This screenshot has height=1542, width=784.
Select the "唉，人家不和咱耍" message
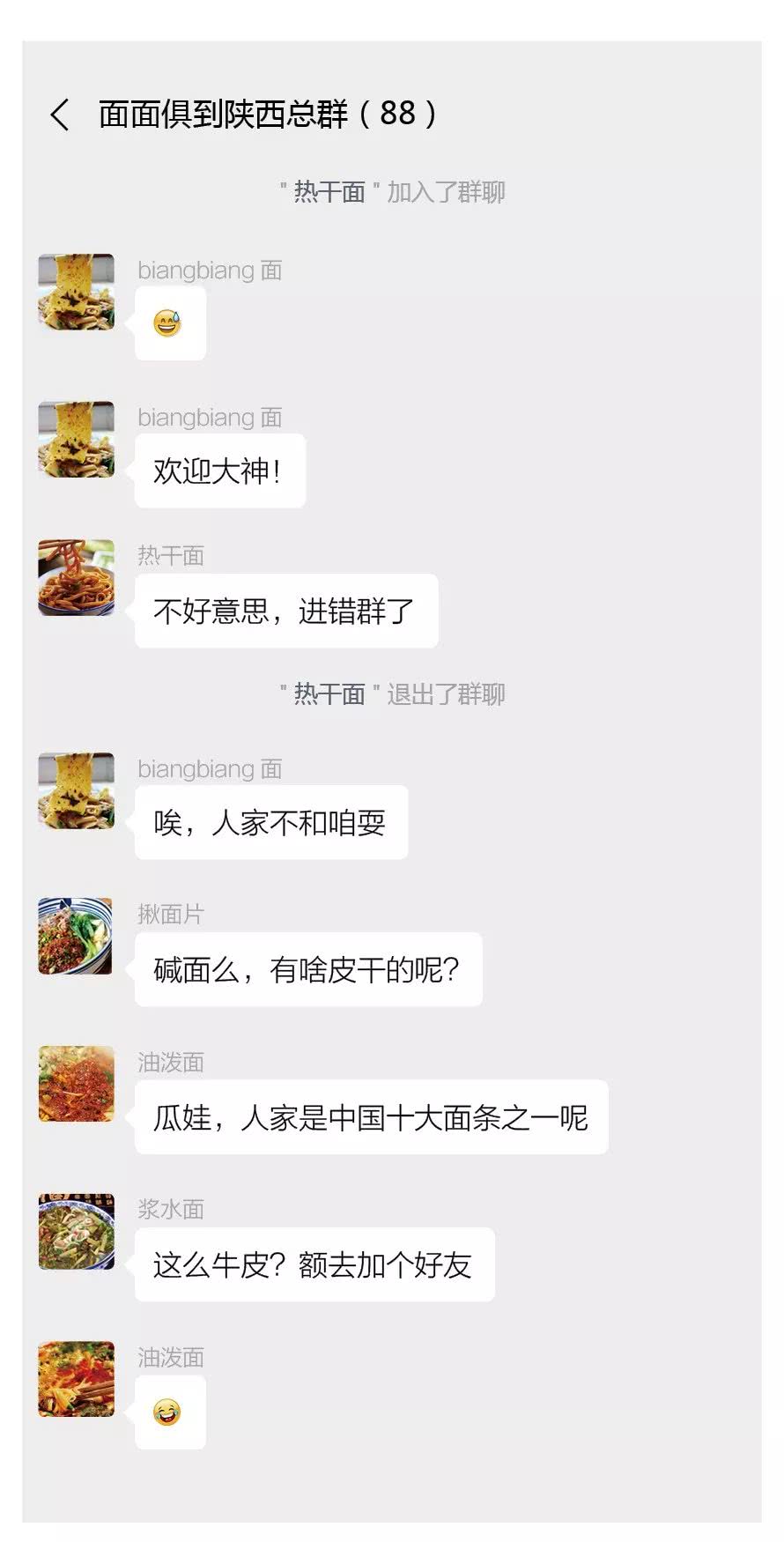point(270,822)
